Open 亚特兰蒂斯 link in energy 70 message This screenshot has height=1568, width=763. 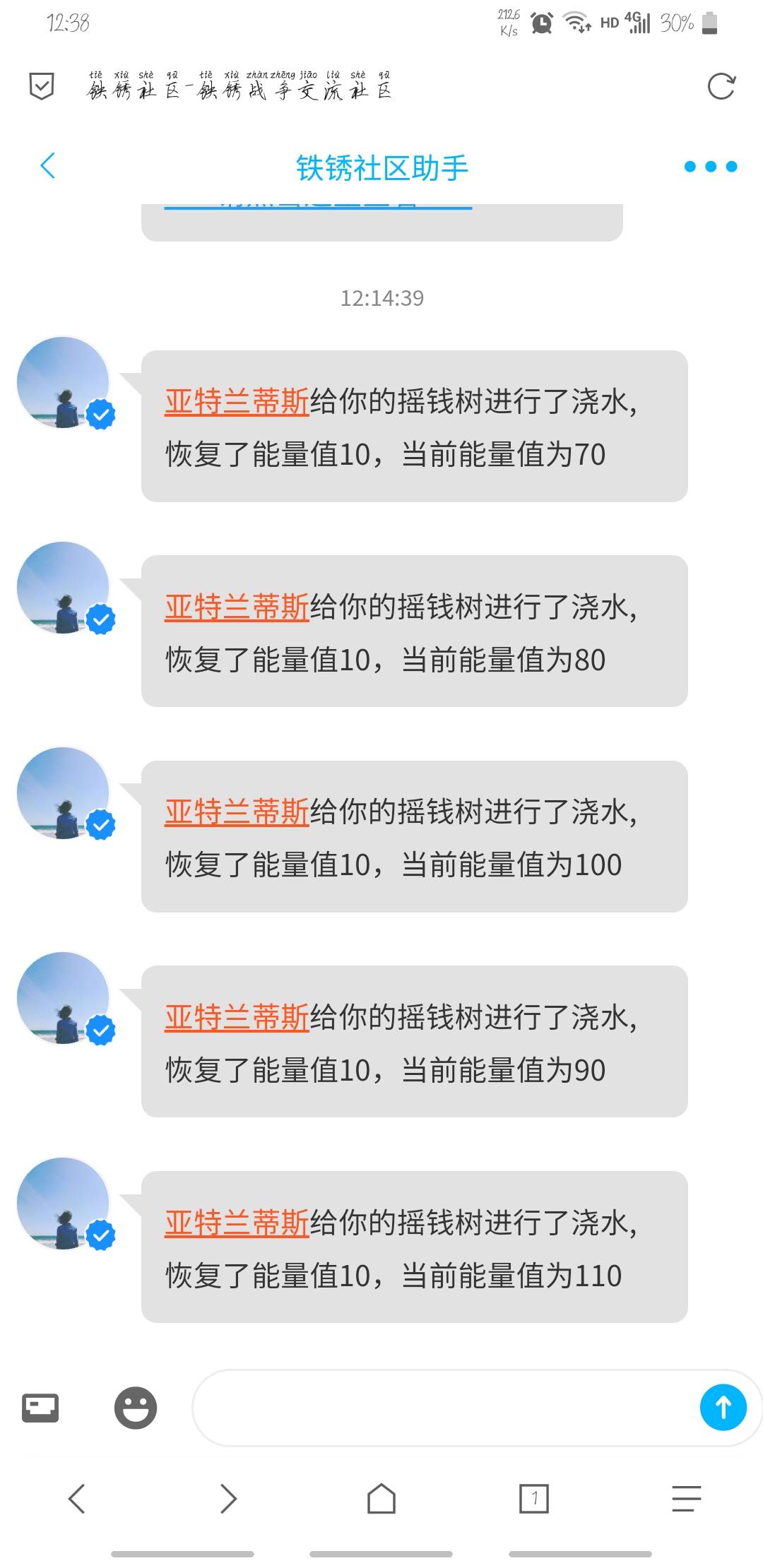(x=237, y=402)
